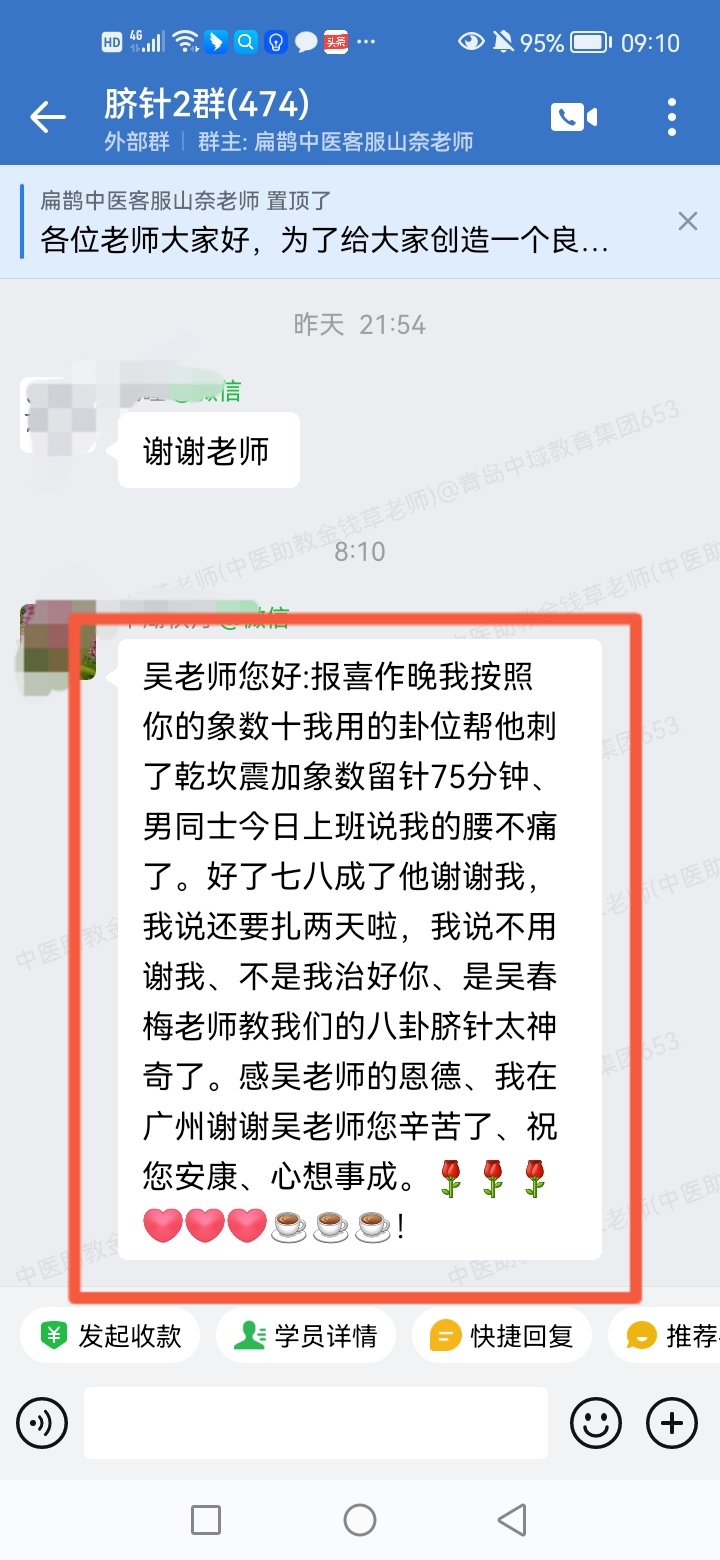Open the three-dot overflow menu
Screen dimensions: 720x1560
(x=672, y=118)
